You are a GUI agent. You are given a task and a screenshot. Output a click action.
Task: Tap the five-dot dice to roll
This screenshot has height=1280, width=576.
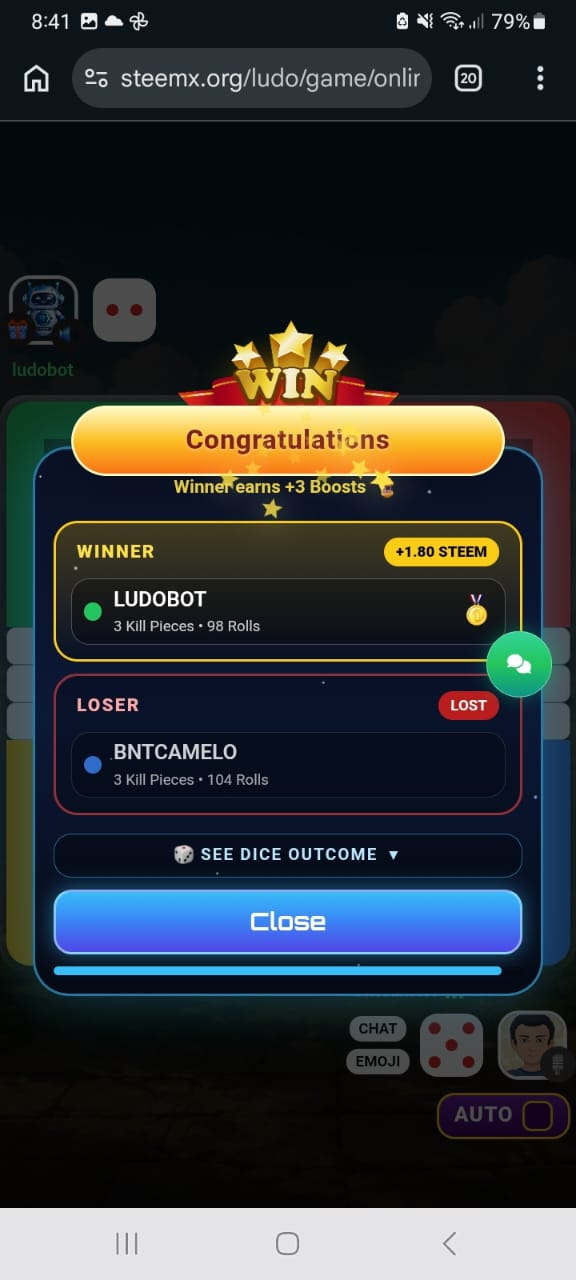click(452, 1045)
